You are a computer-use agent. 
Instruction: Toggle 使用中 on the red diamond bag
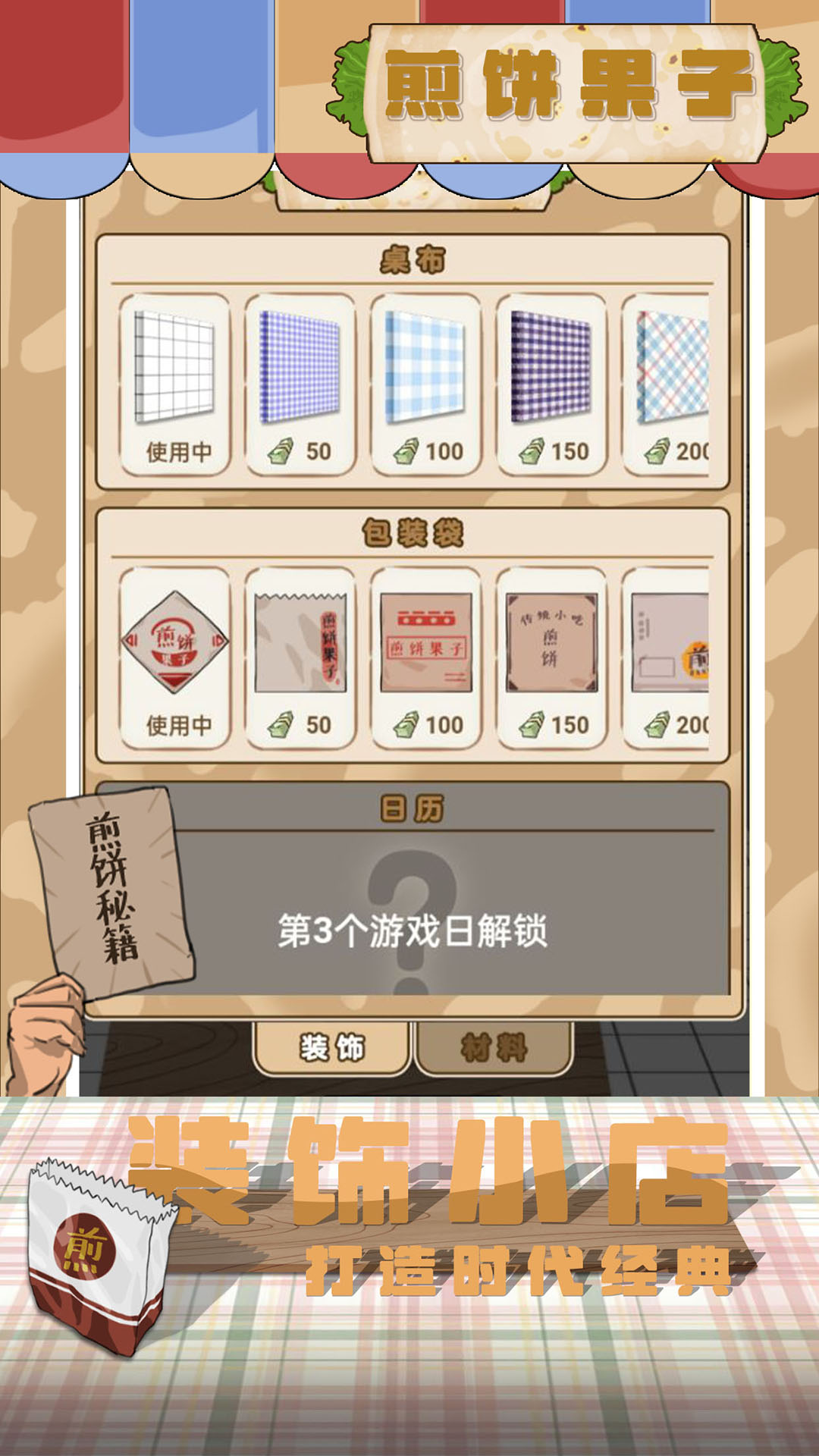point(178,726)
